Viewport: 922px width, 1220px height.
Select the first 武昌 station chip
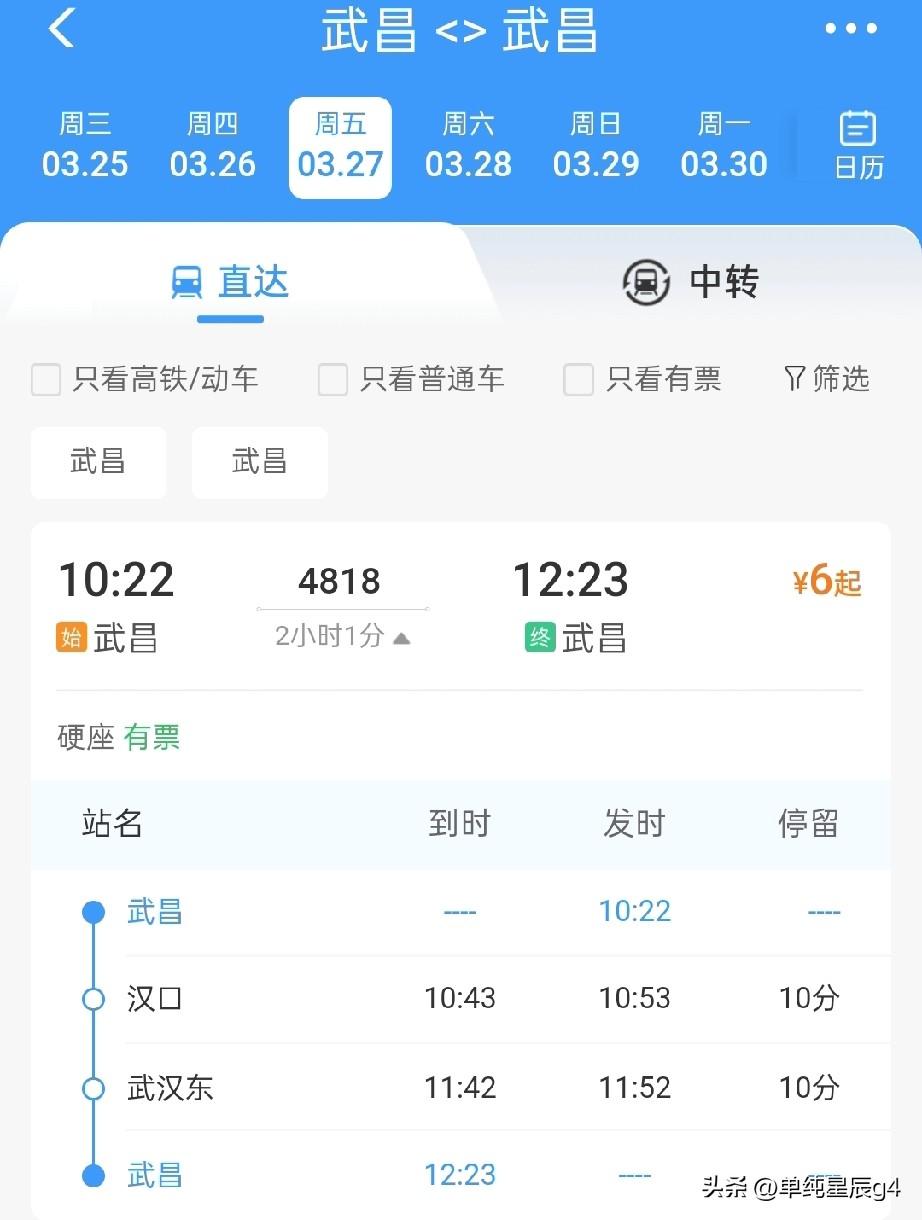click(x=98, y=462)
